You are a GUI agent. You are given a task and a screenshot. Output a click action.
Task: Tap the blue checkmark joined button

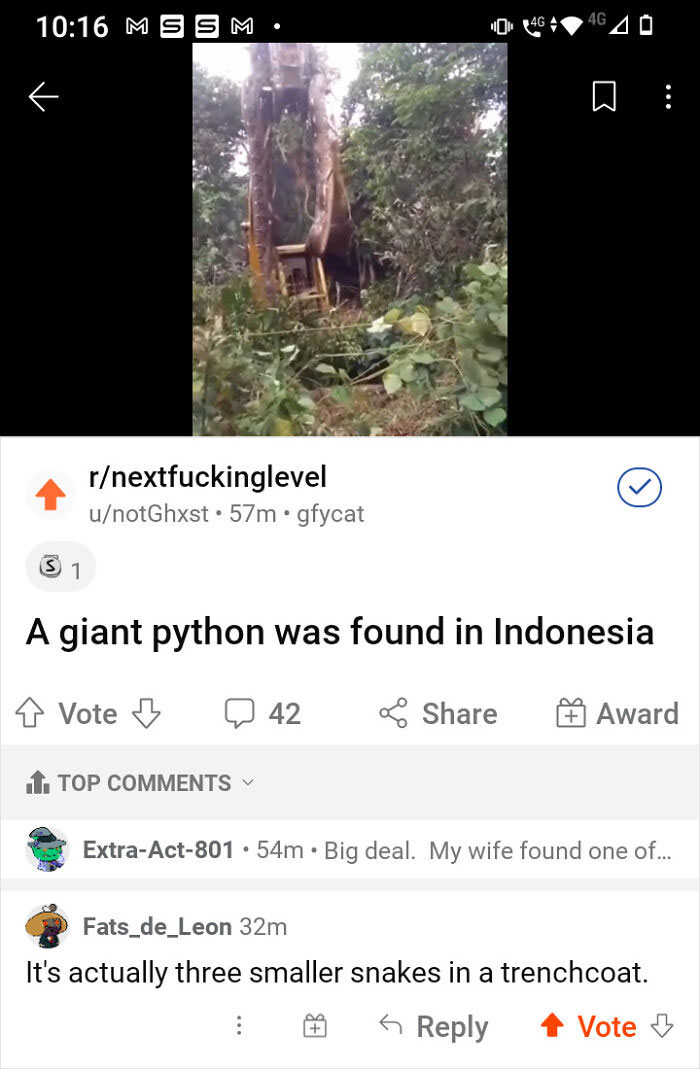click(x=639, y=487)
